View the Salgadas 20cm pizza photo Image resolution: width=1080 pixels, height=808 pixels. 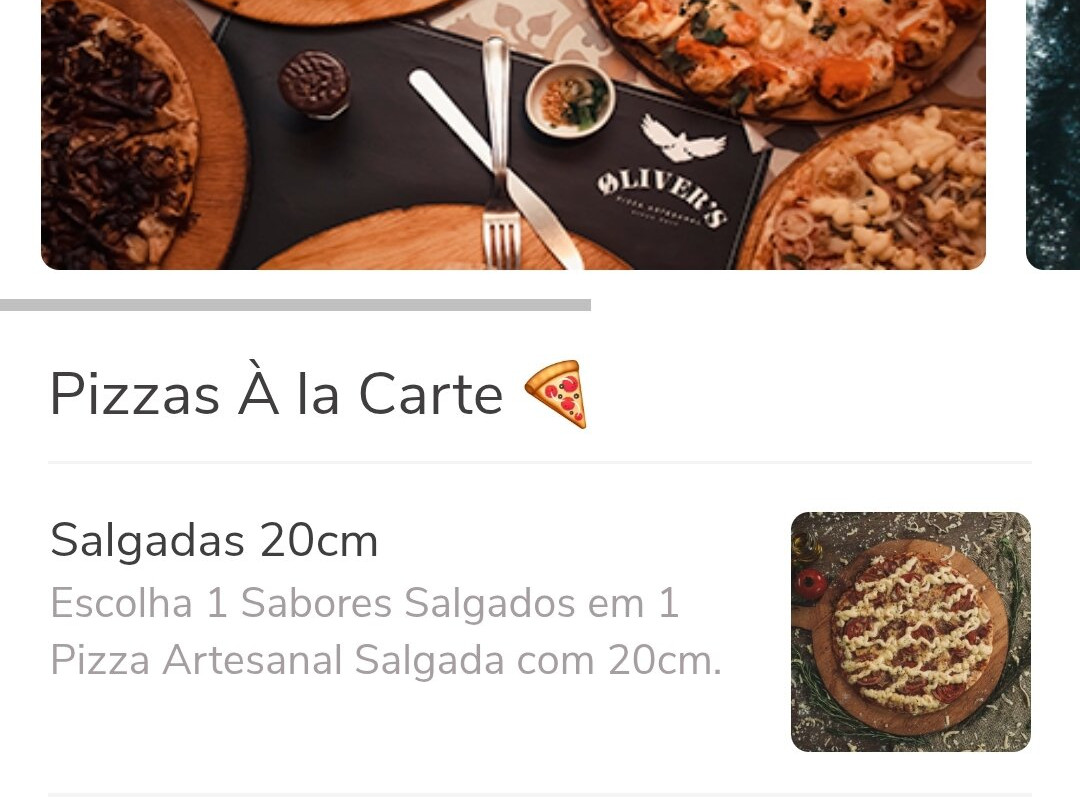click(910, 631)
